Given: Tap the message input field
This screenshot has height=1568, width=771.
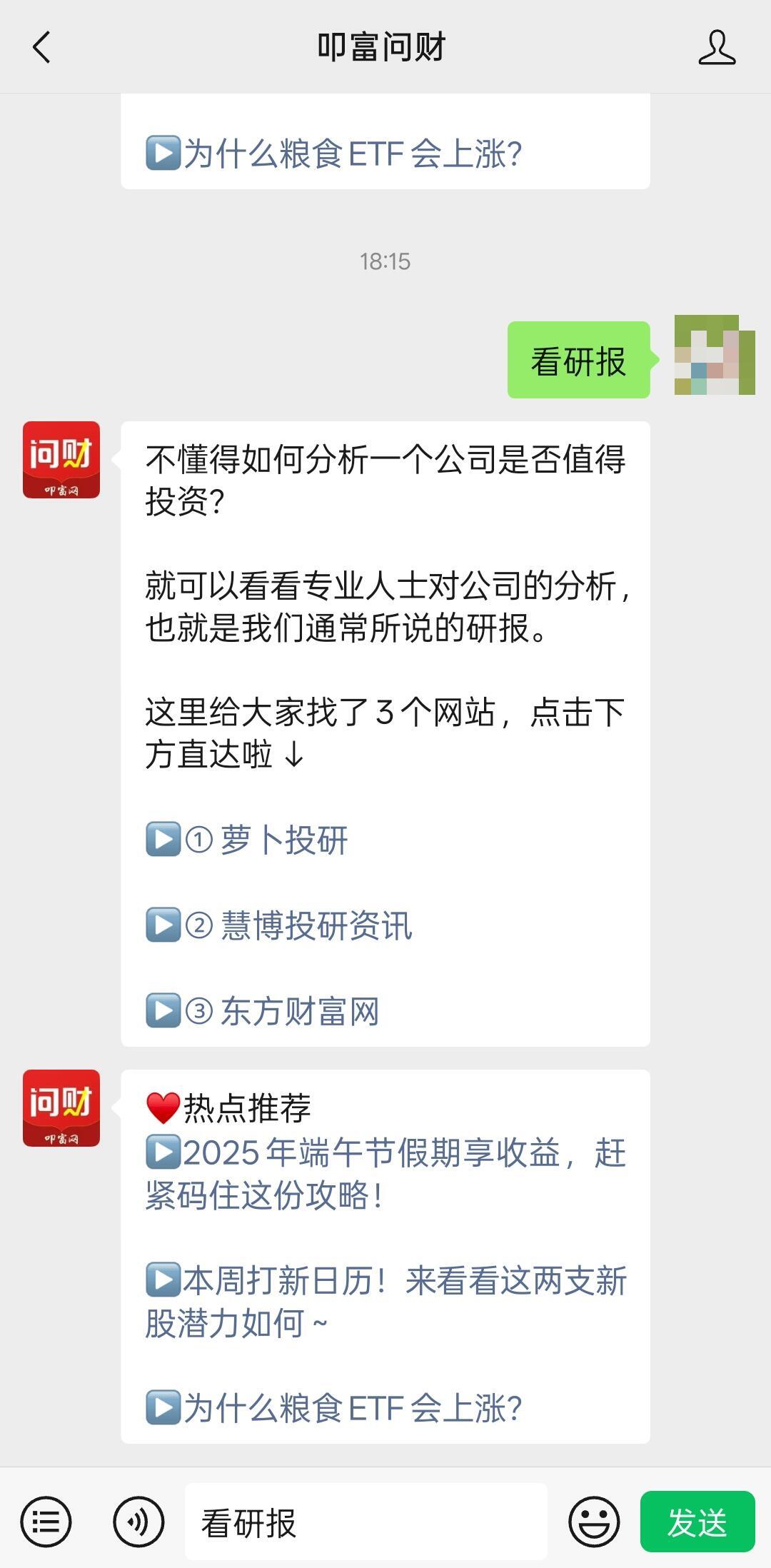Looking at the screenshot, I should tap(366, 1522).
